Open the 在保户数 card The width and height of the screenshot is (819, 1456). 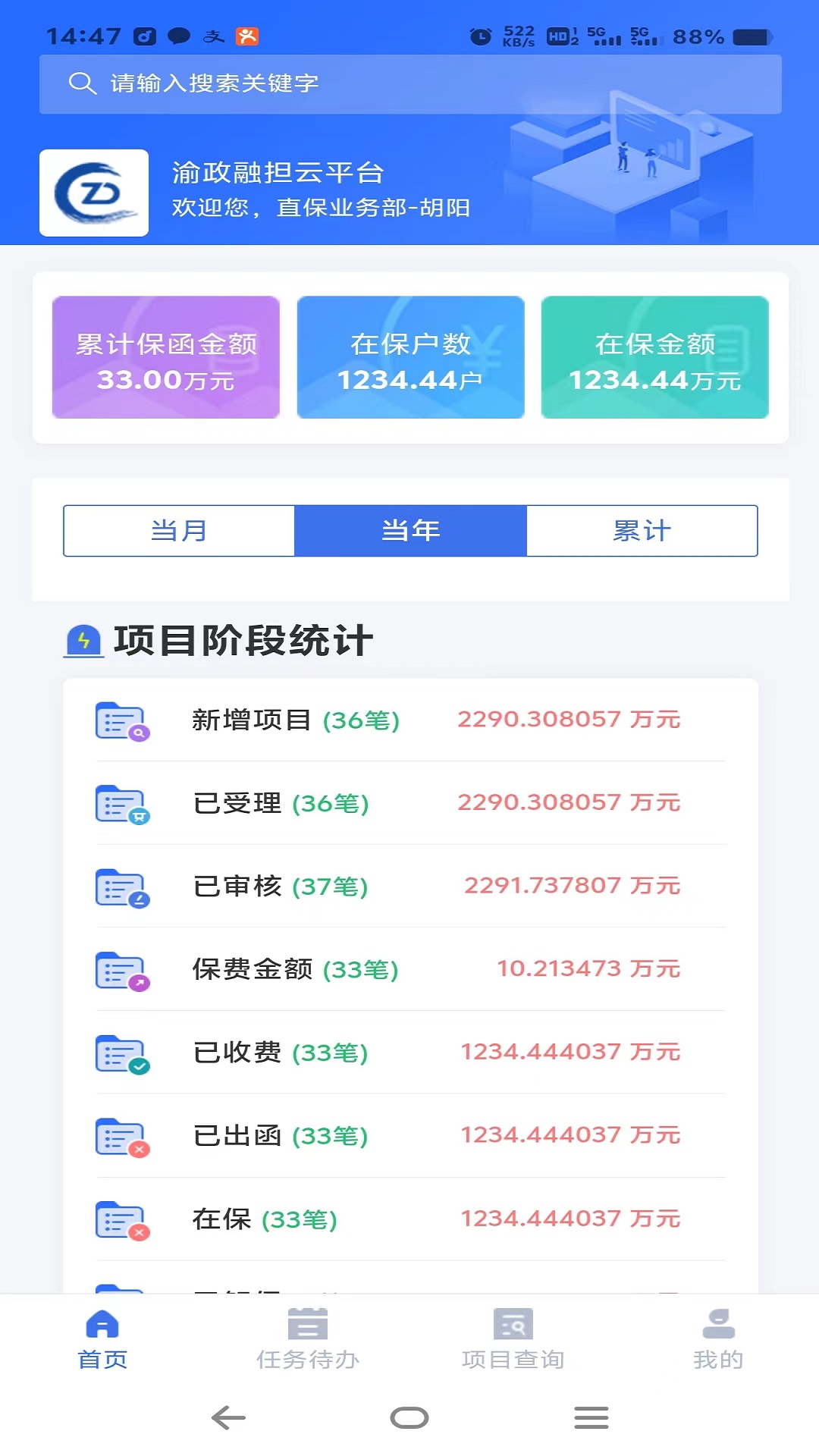[410, 357]
